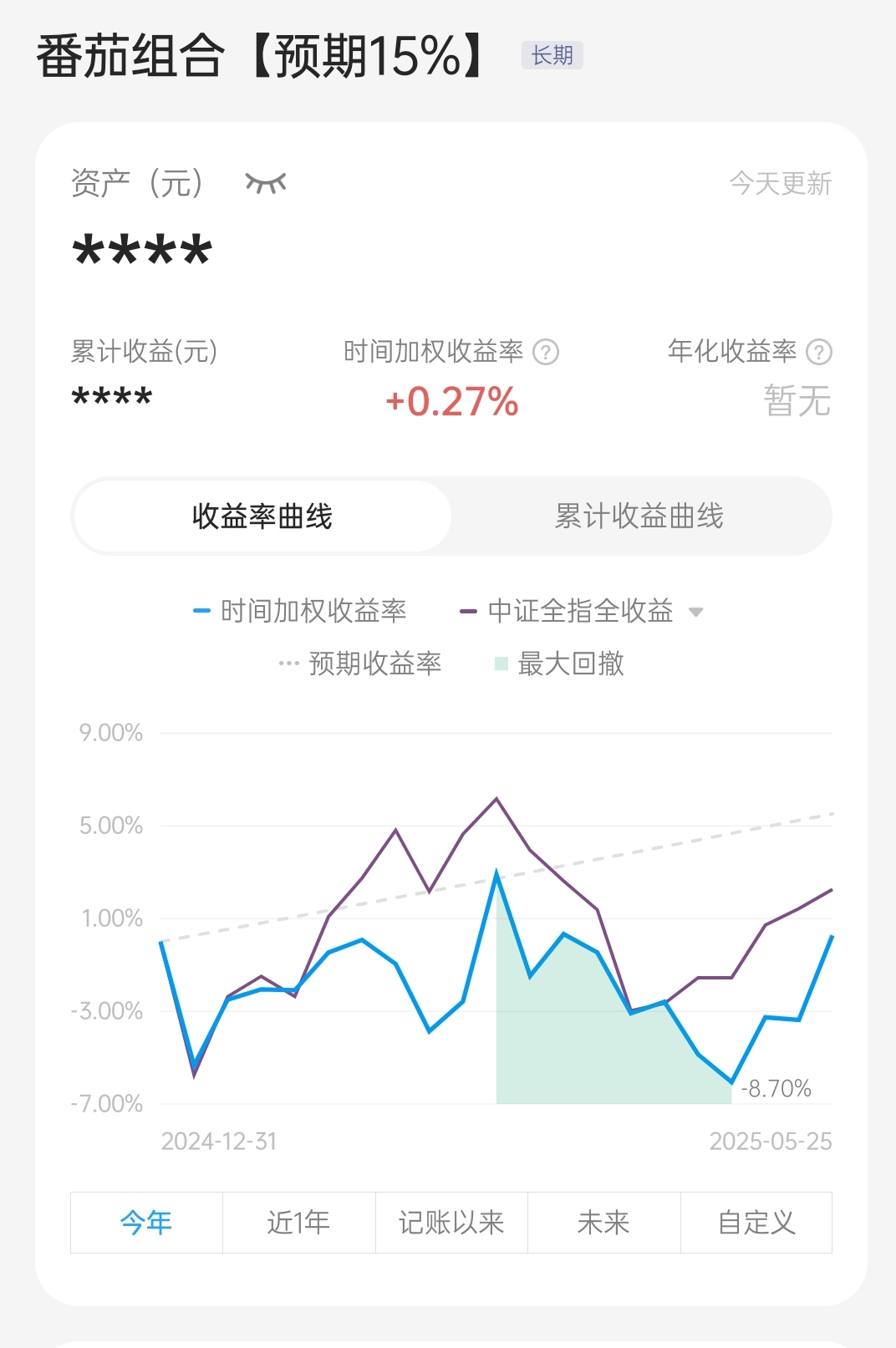Viewport: 896px width, 1348px height.
Task: Switch to 收益率曲线 chart
Action: (x=262, y=516)
